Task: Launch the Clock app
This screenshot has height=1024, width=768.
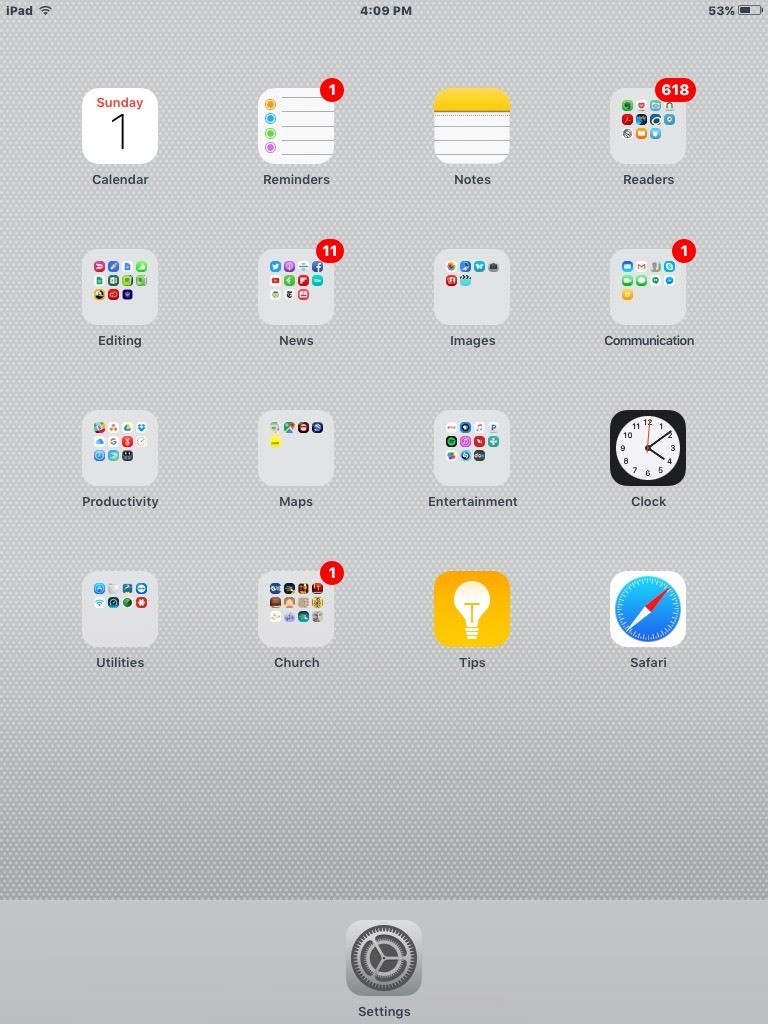Action: (648, 448)
